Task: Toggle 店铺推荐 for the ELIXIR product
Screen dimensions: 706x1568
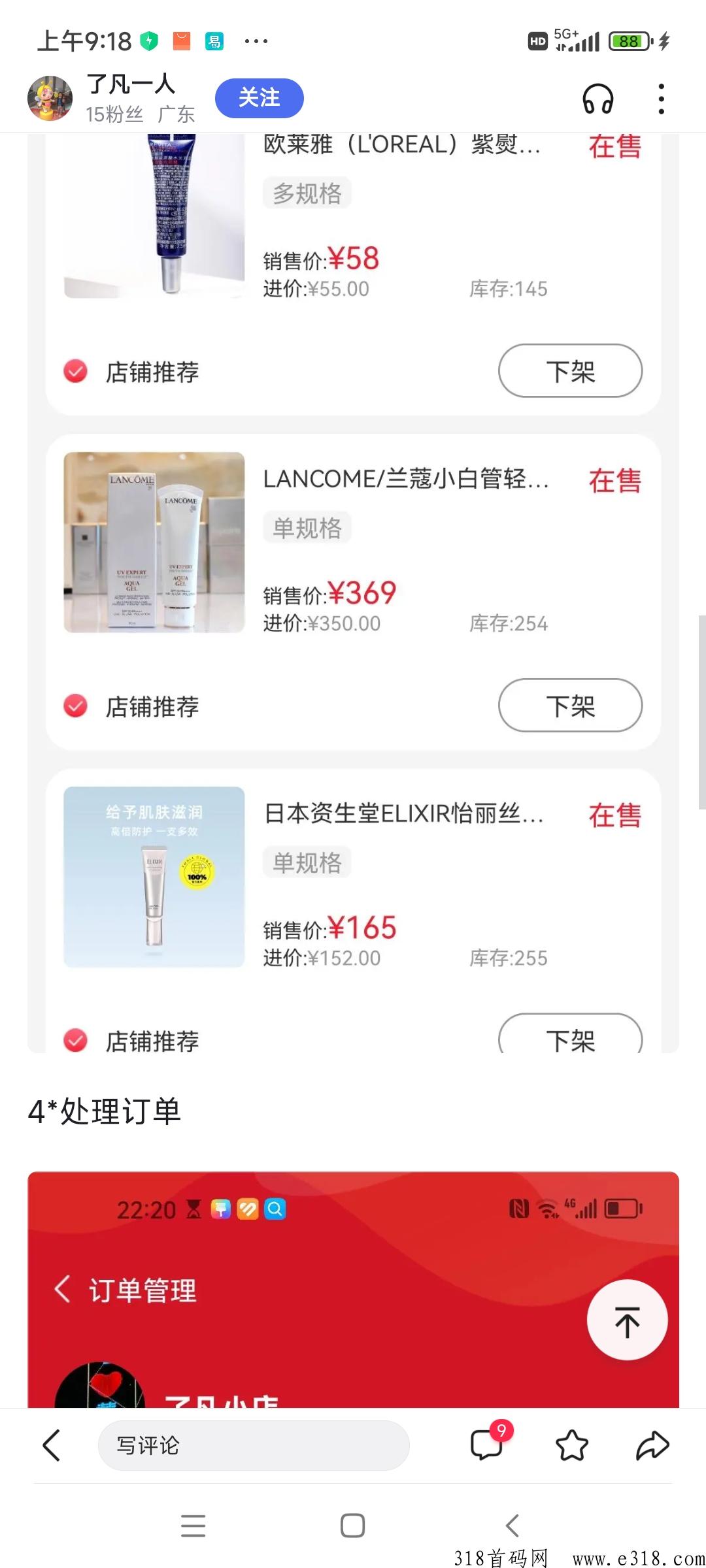Action: coord(76,1041)
